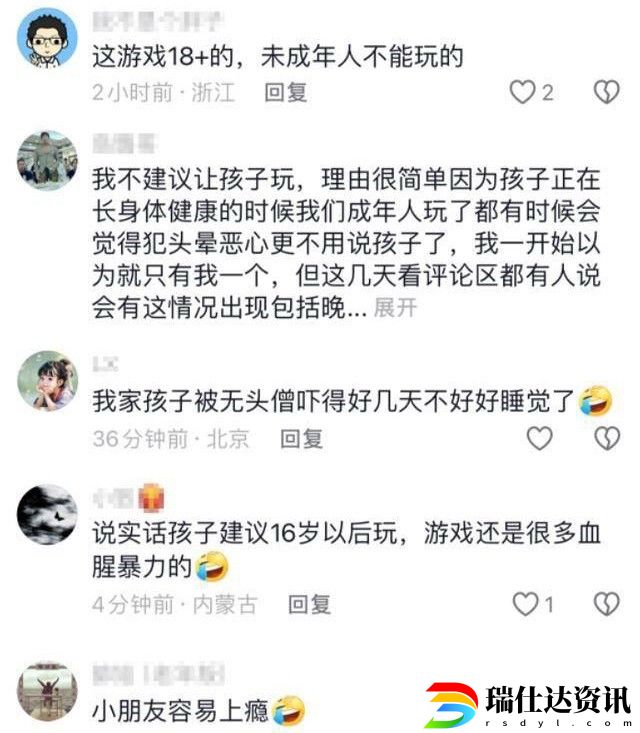640x733 pixels.
Task: Open the avatar of the 无头僧 commenter
Action: pos(47,381)
